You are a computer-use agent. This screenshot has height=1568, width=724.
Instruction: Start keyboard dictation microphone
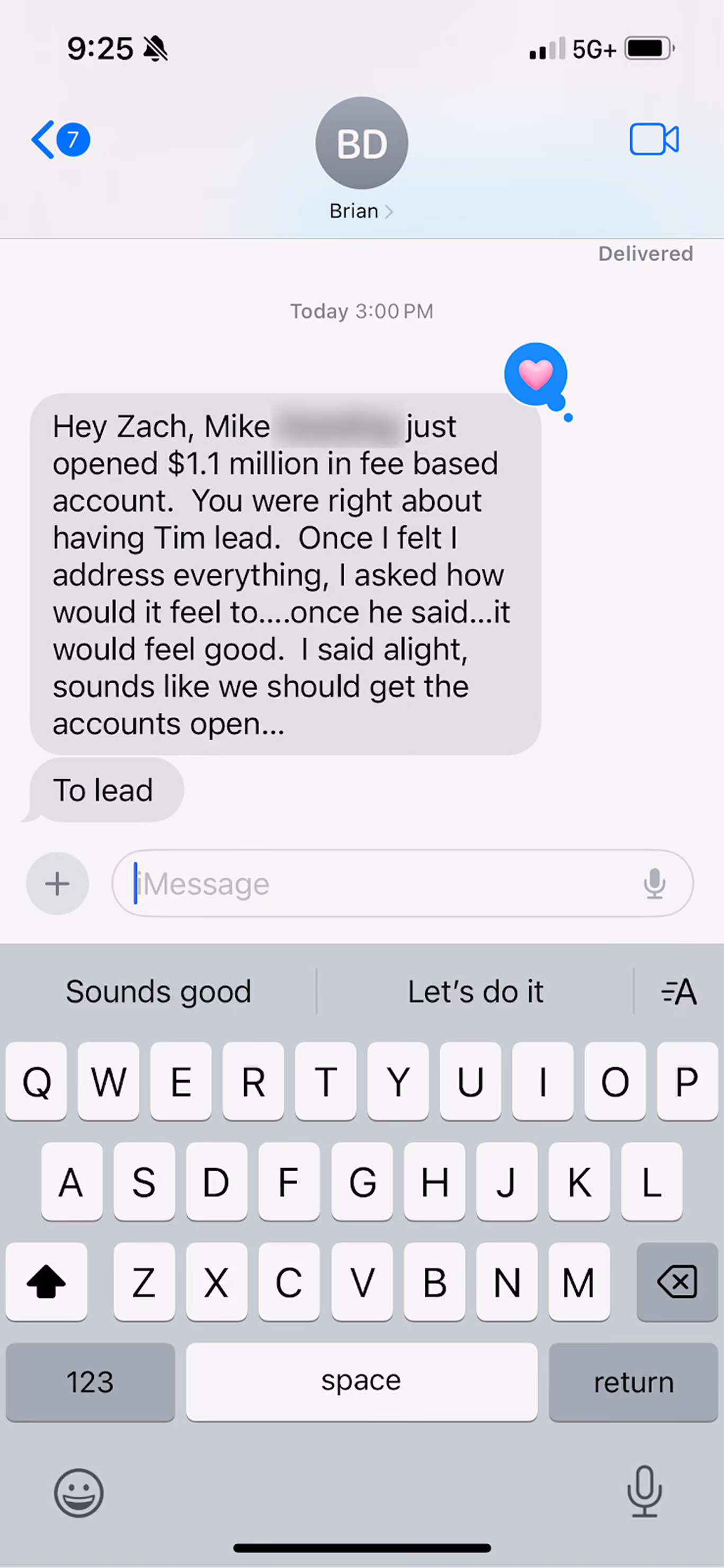click(x=645, y=1491)
